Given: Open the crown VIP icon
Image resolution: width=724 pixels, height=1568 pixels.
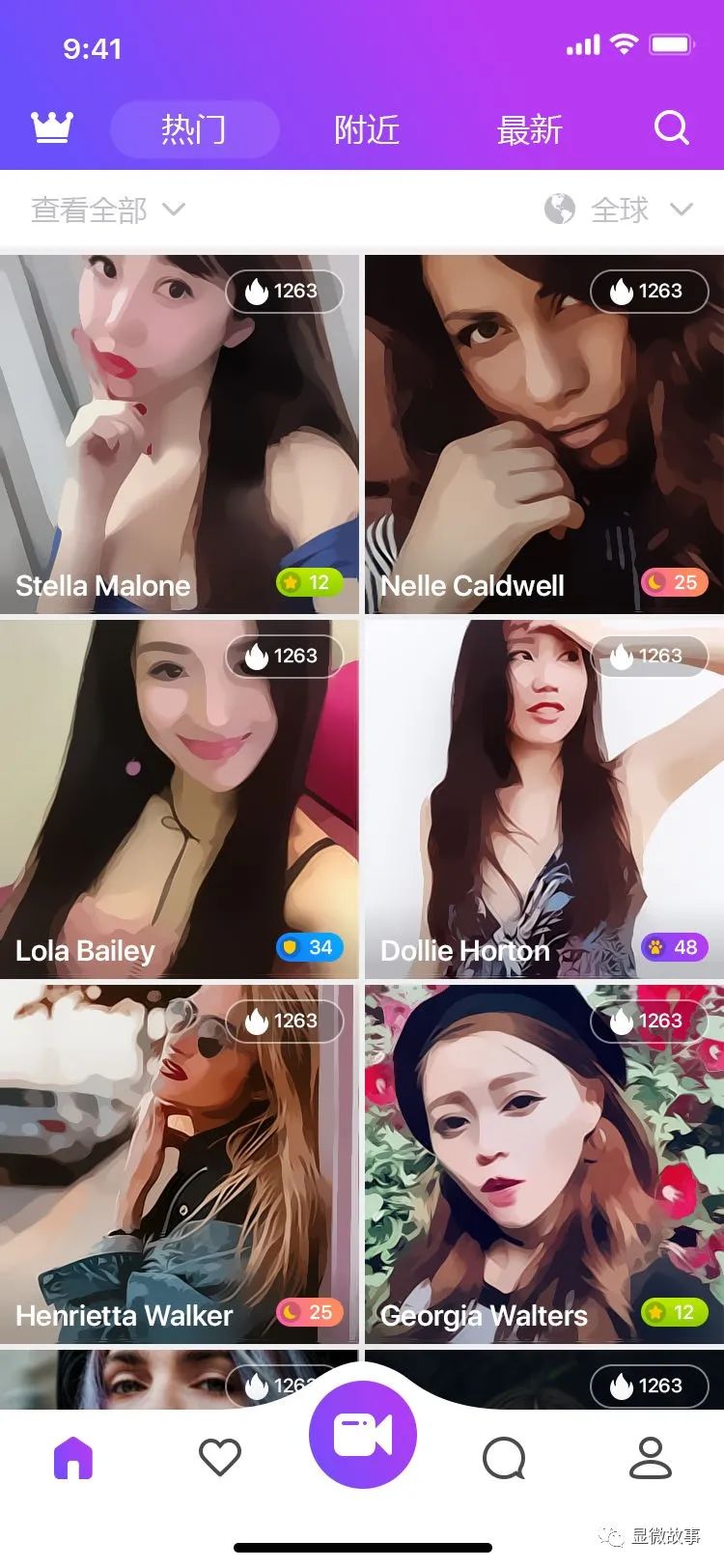Looking at the screenshot, I should [x=52, y=127].
